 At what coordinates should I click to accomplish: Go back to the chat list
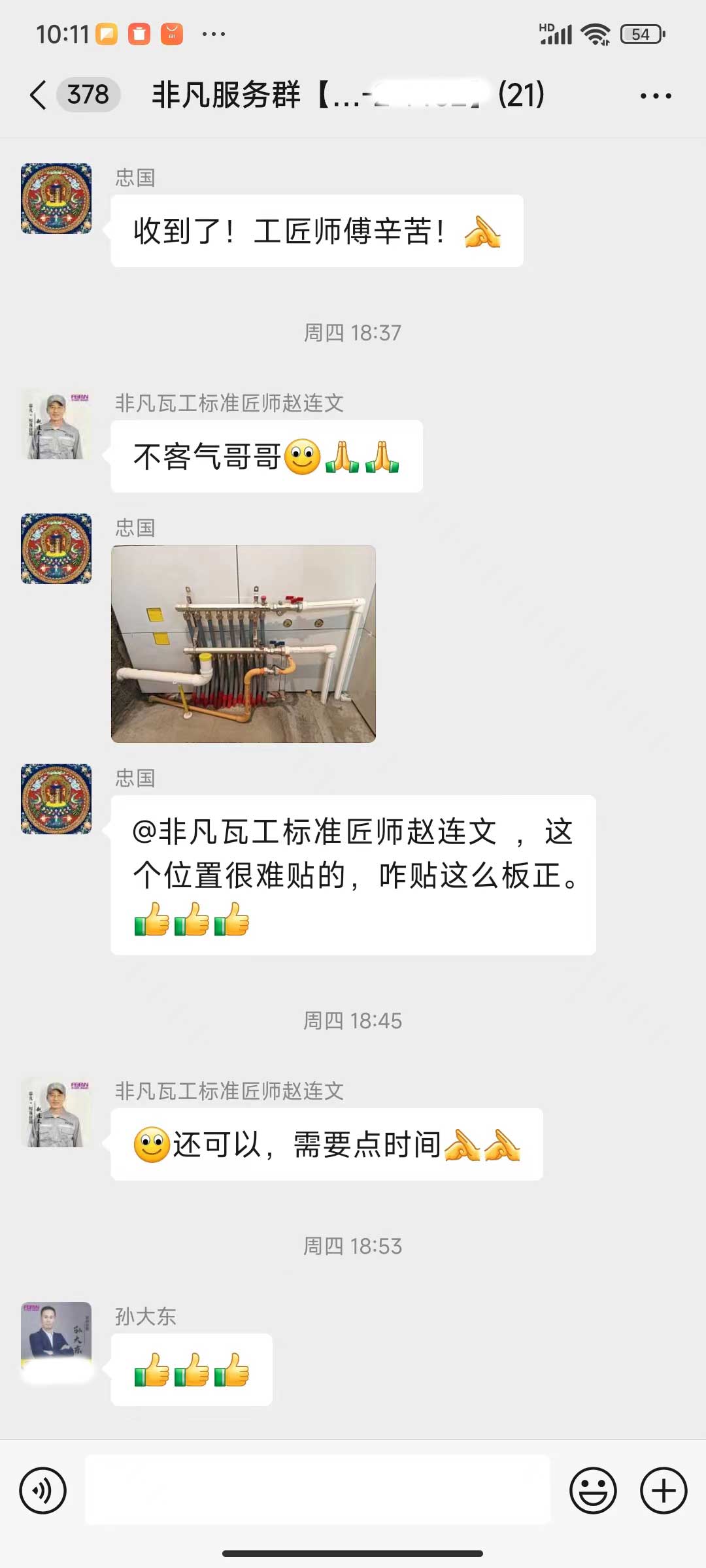39,95
